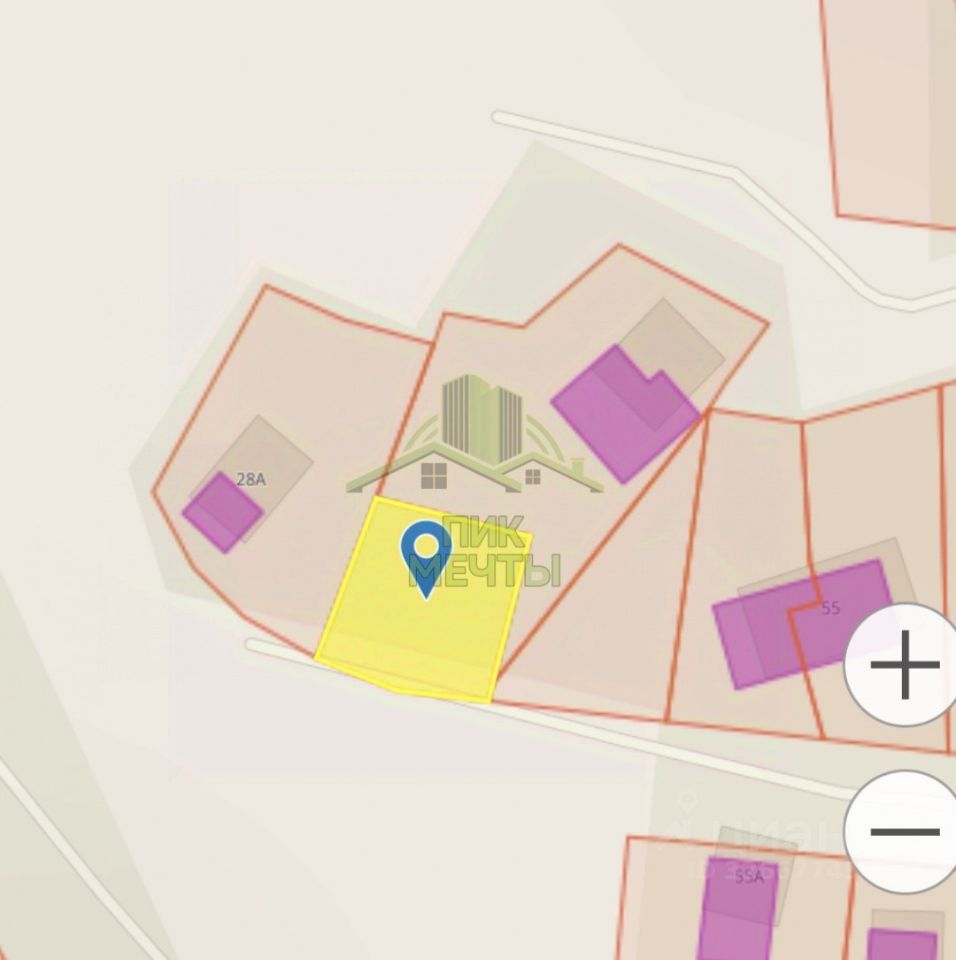Zoom in with the plus button
956x960 pixels.
(x=905, y=665)
